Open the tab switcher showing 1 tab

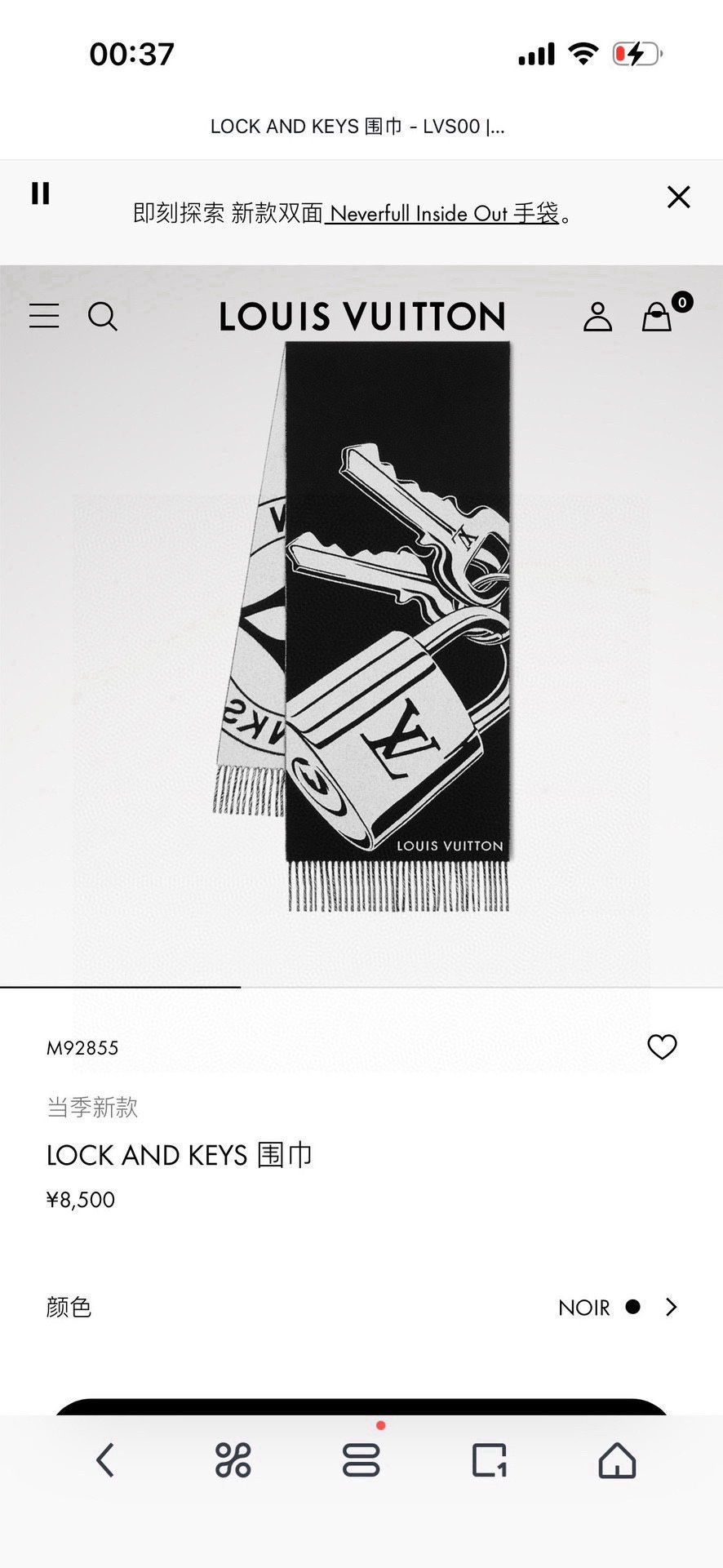click(x=489, y=1460)
